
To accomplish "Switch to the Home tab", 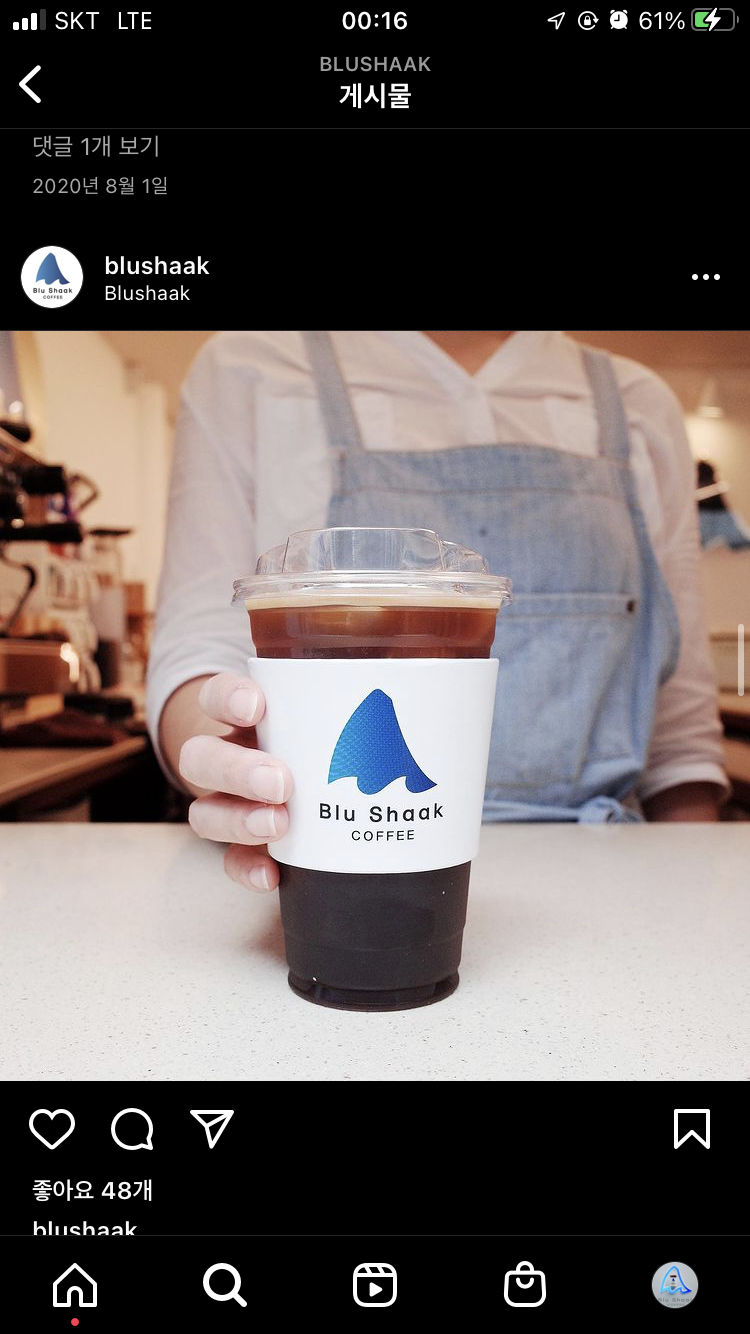I will (x=75, y=1285).
